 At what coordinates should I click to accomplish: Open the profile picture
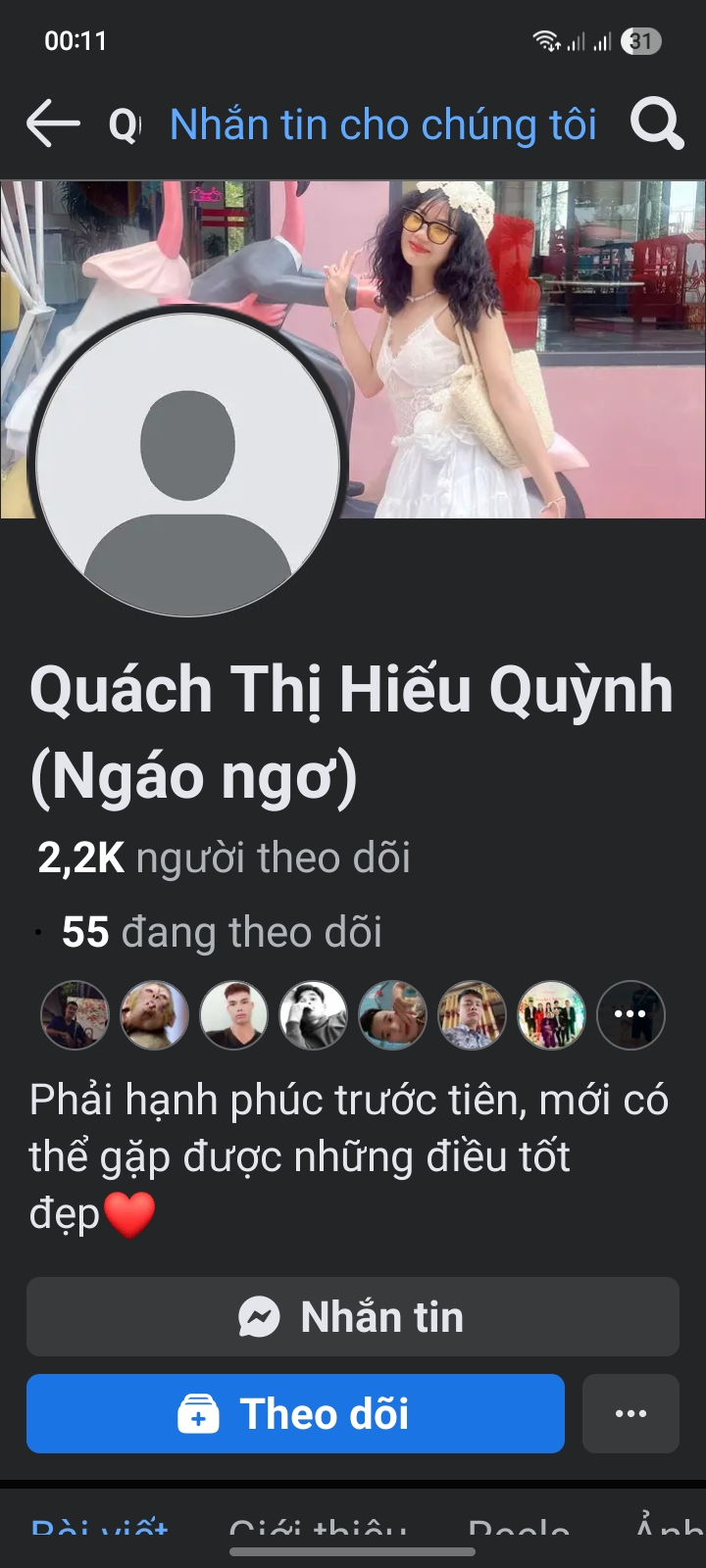(187, 464)
